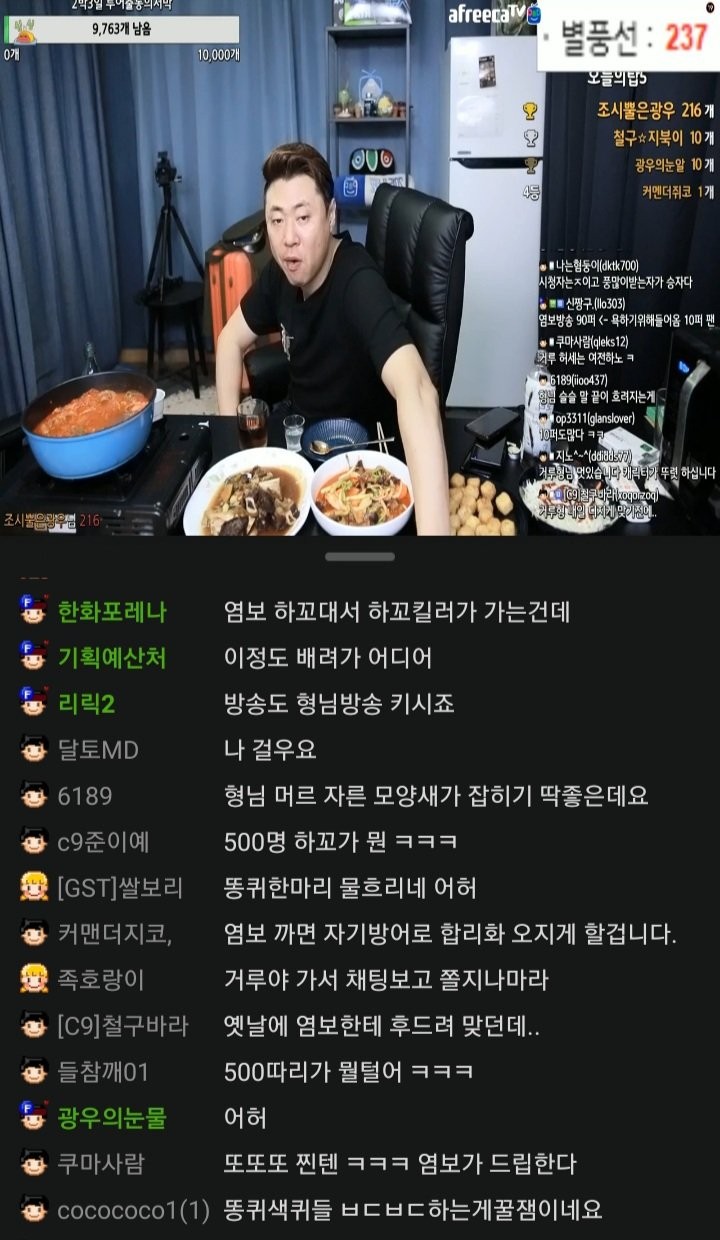
Task: Tap the chat panel drag handle
Action: [x=360, y=556]
